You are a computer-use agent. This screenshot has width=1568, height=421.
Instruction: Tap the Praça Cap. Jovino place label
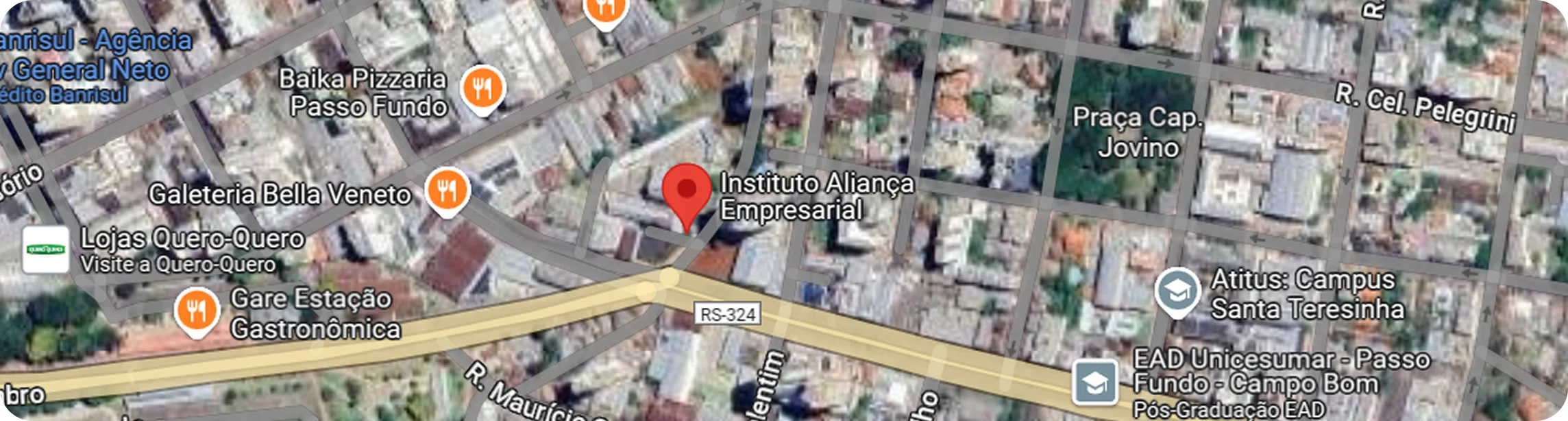(1138, 132)
